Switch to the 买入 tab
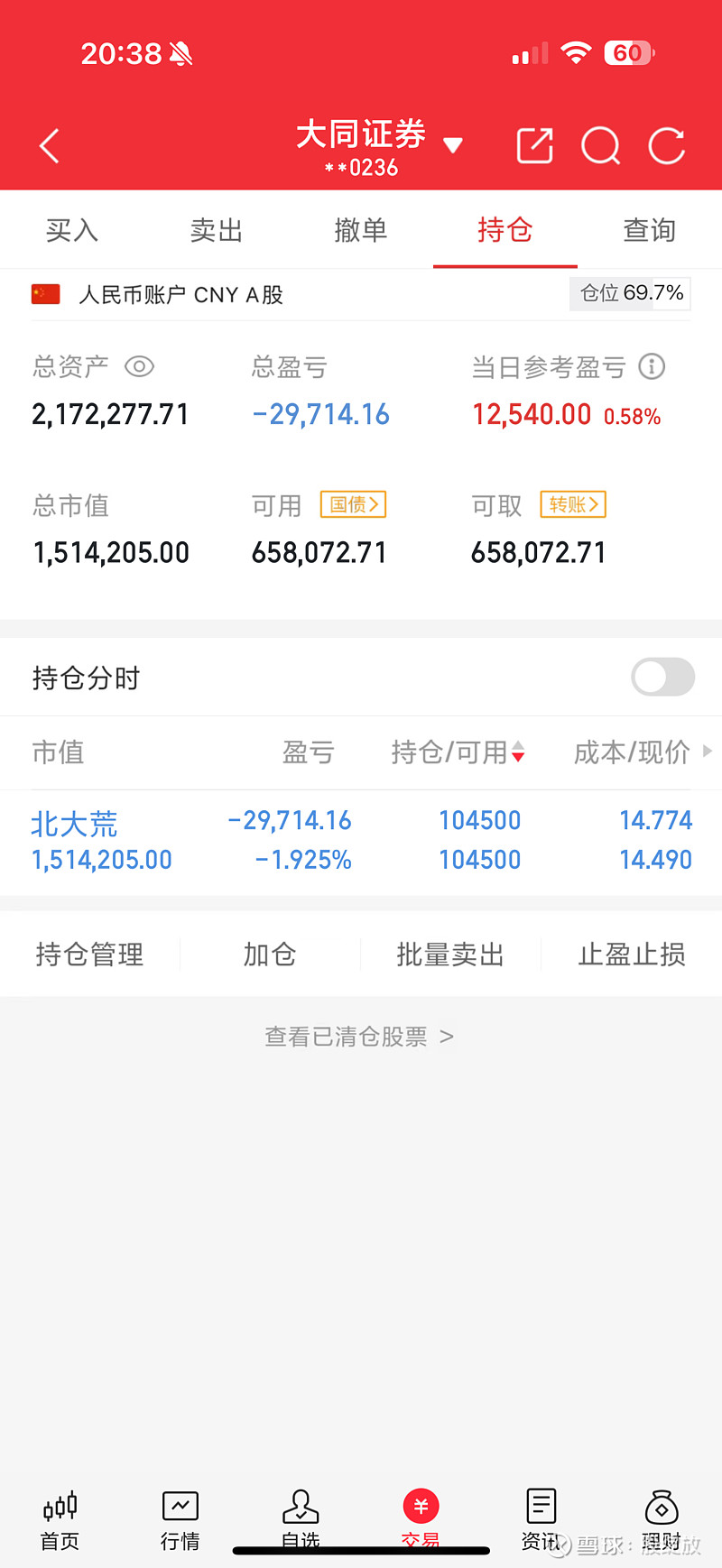This screenshot has height=1568, width=722. 72,231
